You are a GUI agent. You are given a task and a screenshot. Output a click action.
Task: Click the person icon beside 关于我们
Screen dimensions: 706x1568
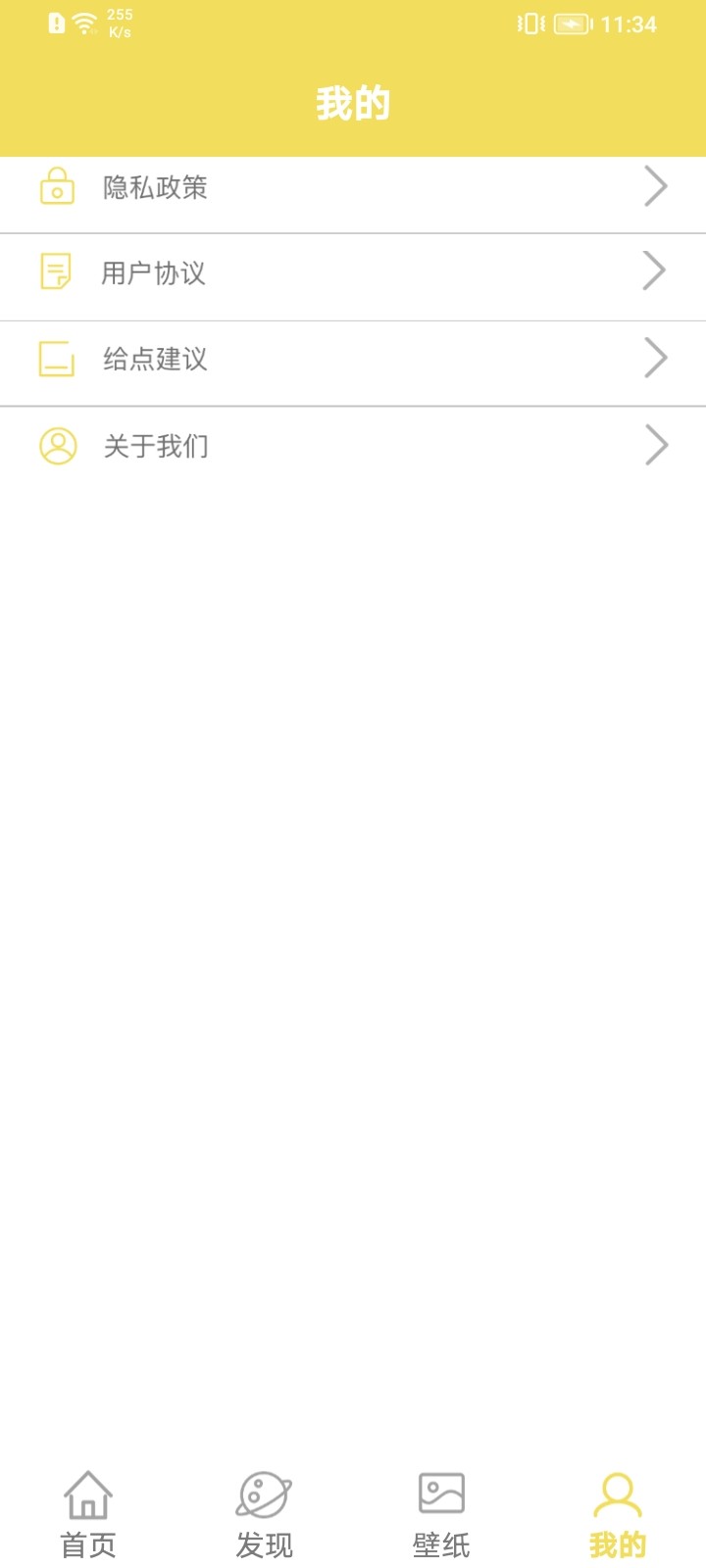(x=57, y=446)
